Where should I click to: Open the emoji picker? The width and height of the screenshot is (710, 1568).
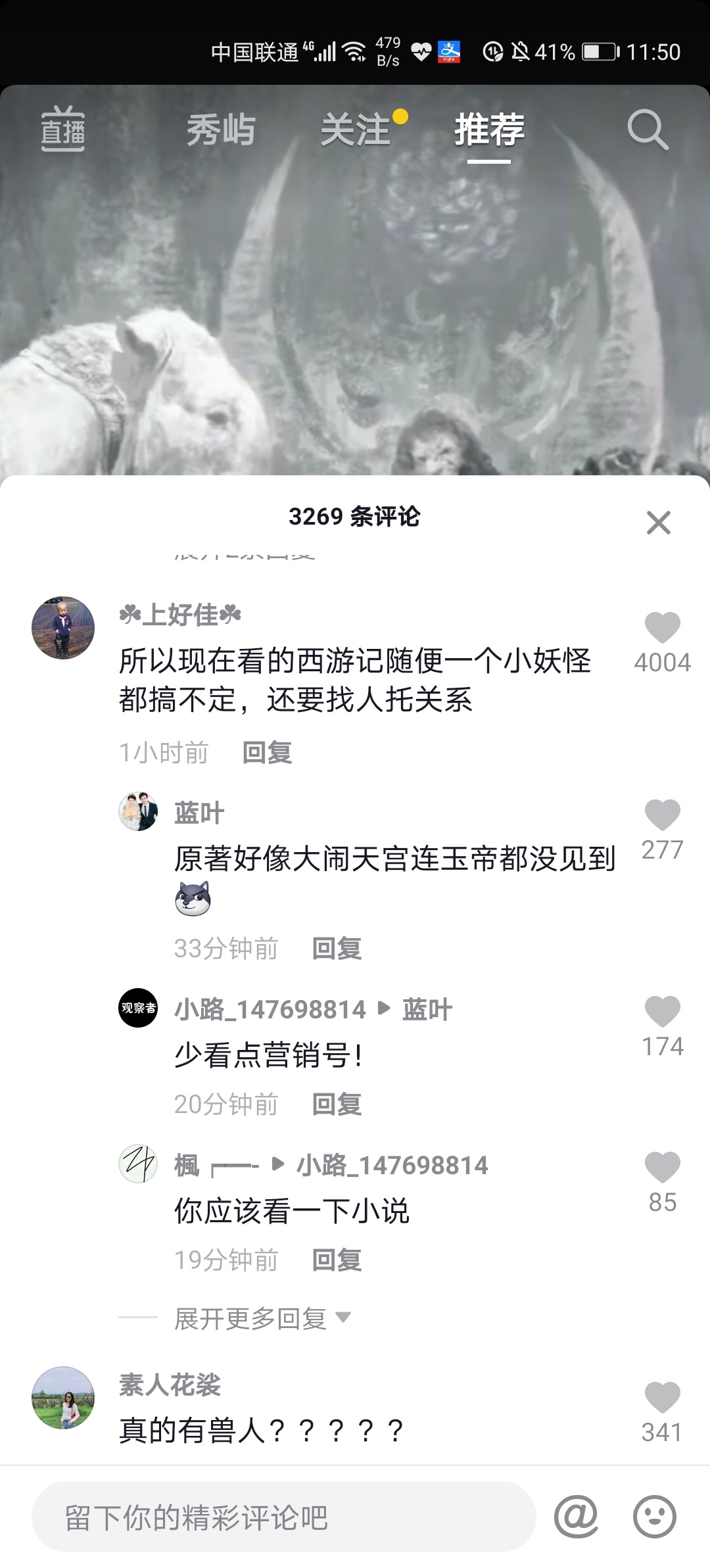[654, 1517]
